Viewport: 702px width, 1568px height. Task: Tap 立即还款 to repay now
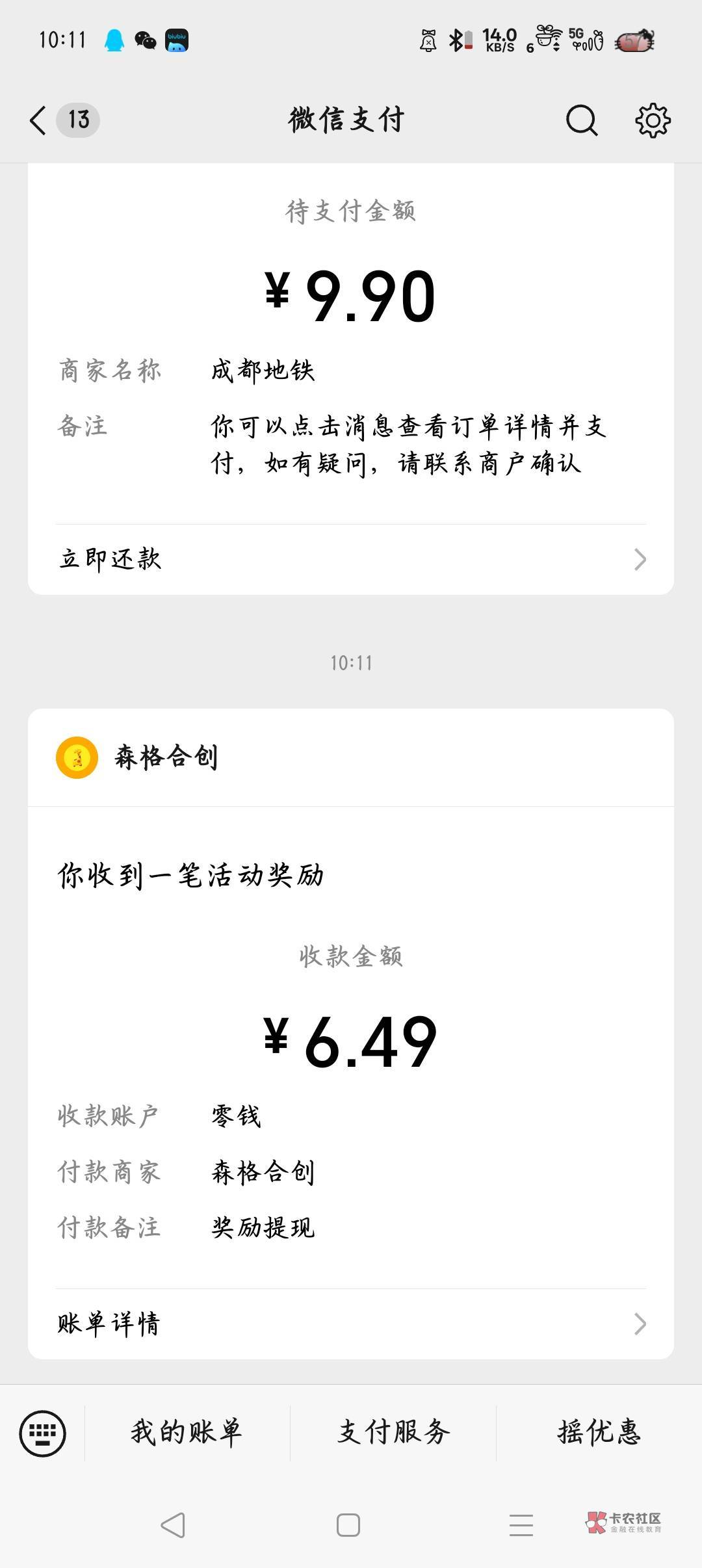351,559
